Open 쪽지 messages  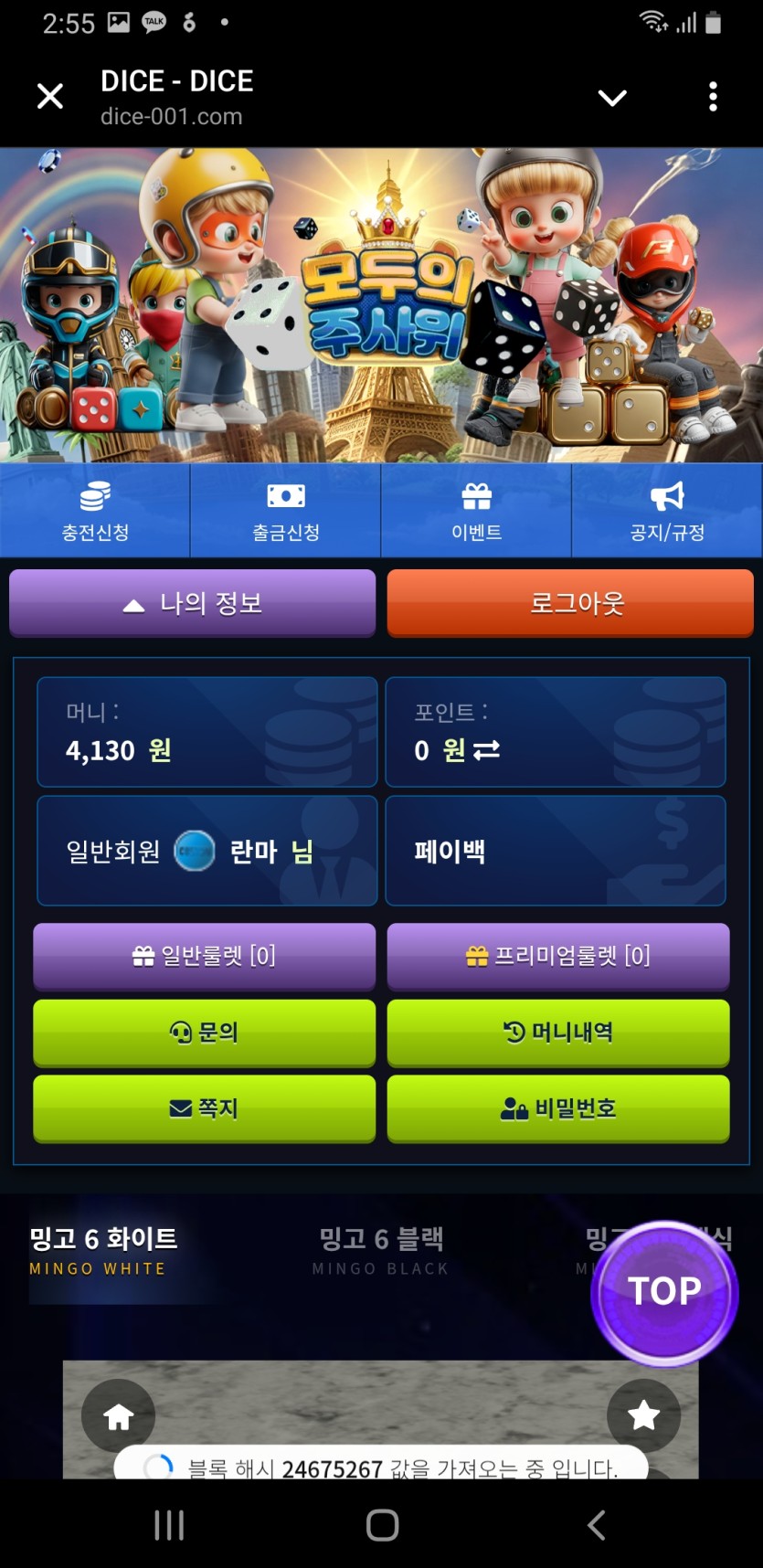[205, 1108]
